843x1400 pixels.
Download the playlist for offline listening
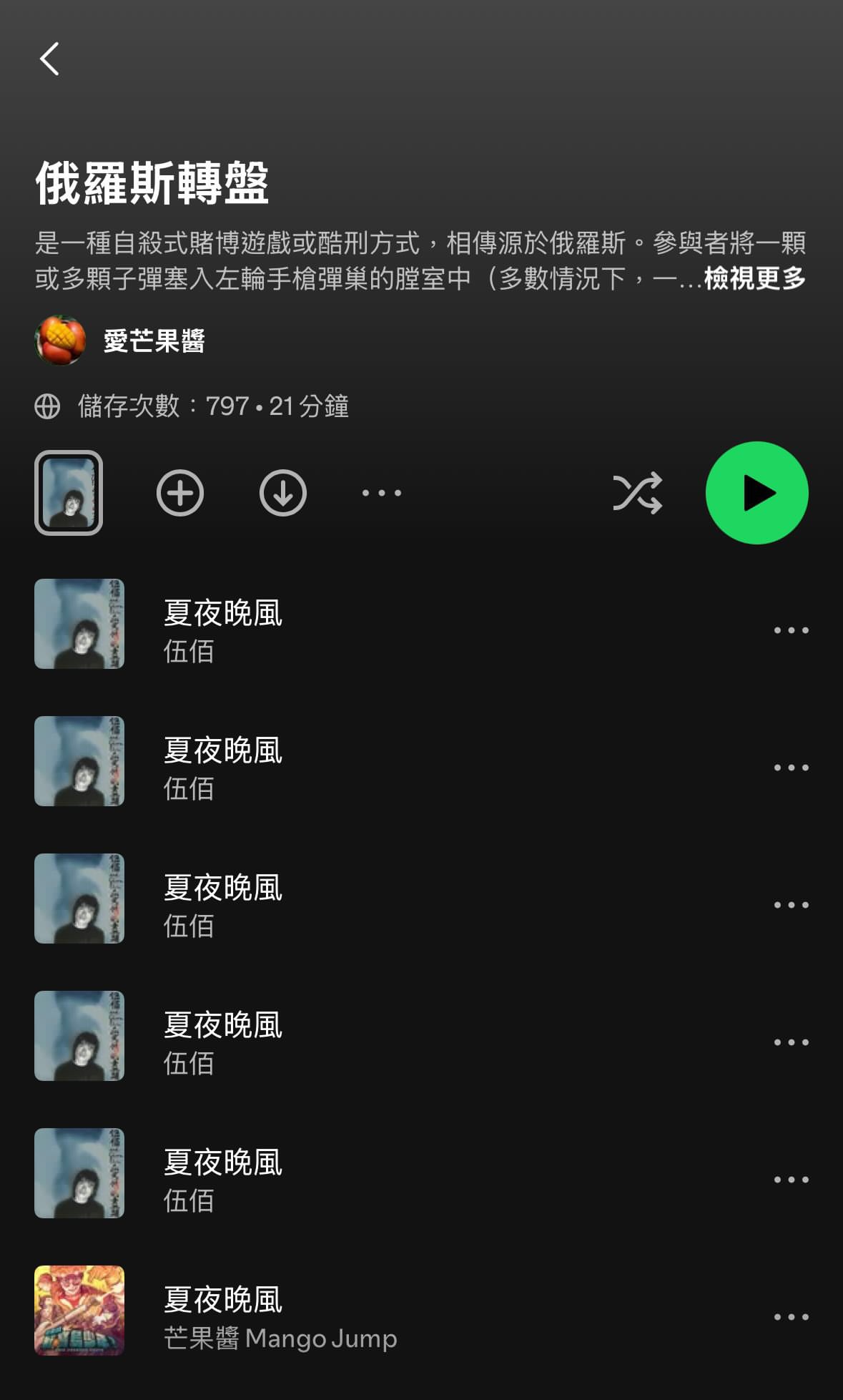point(283,493)
